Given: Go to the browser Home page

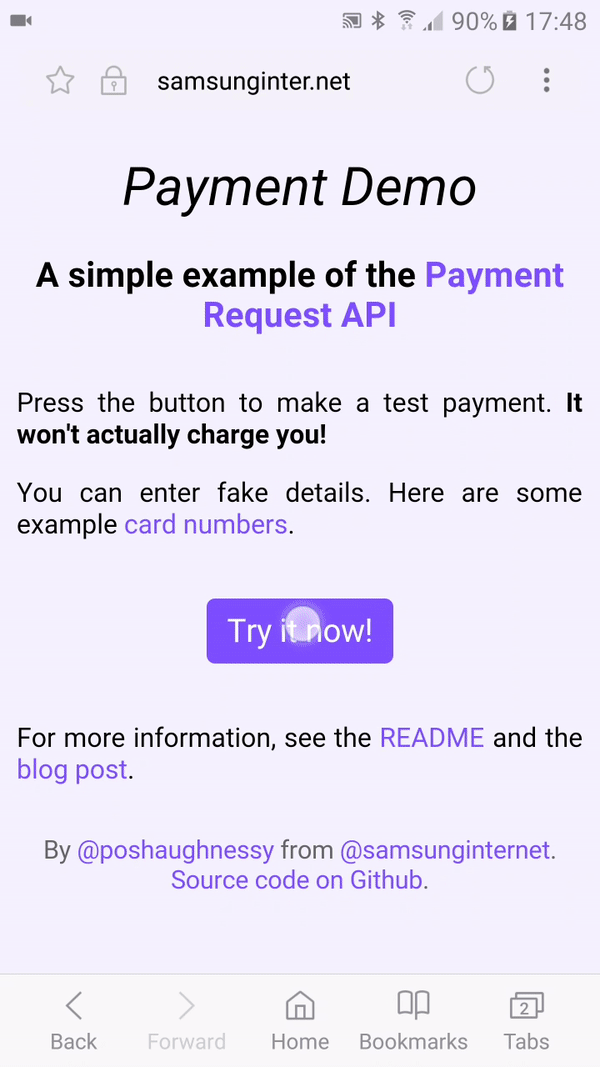Looking at the screenshot, I should click(300, 1021).
